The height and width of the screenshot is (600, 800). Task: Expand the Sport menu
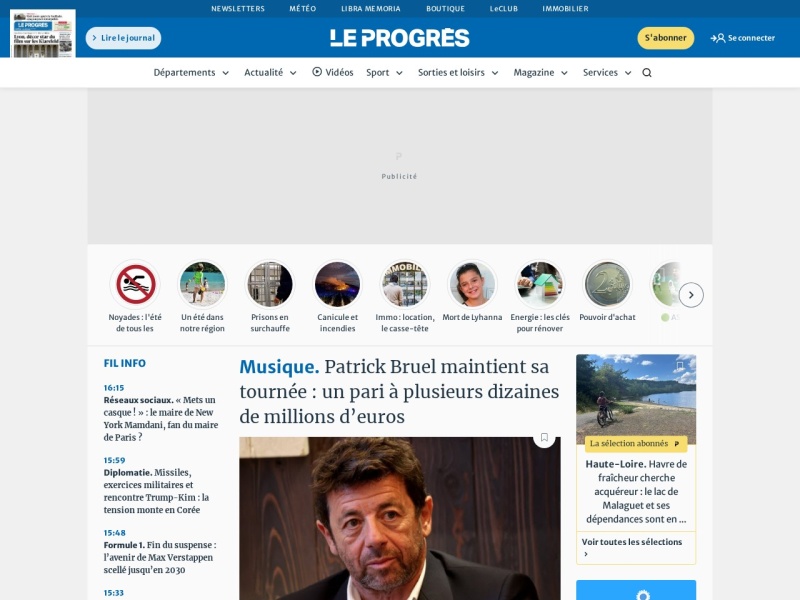(x=385, y=72)
